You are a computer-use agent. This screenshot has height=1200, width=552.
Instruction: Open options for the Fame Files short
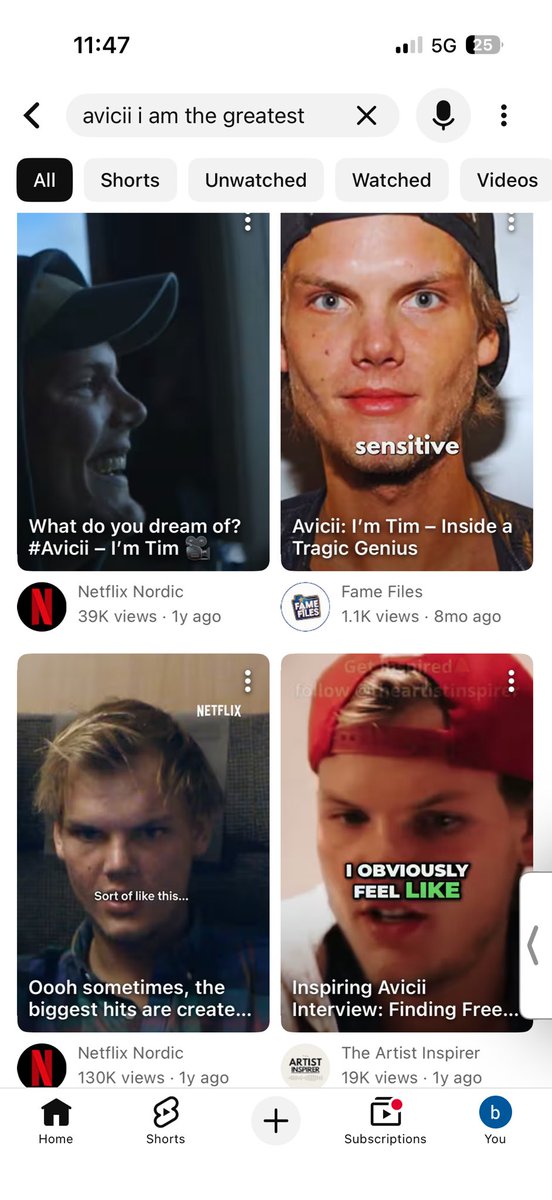(x=511, y=222)
